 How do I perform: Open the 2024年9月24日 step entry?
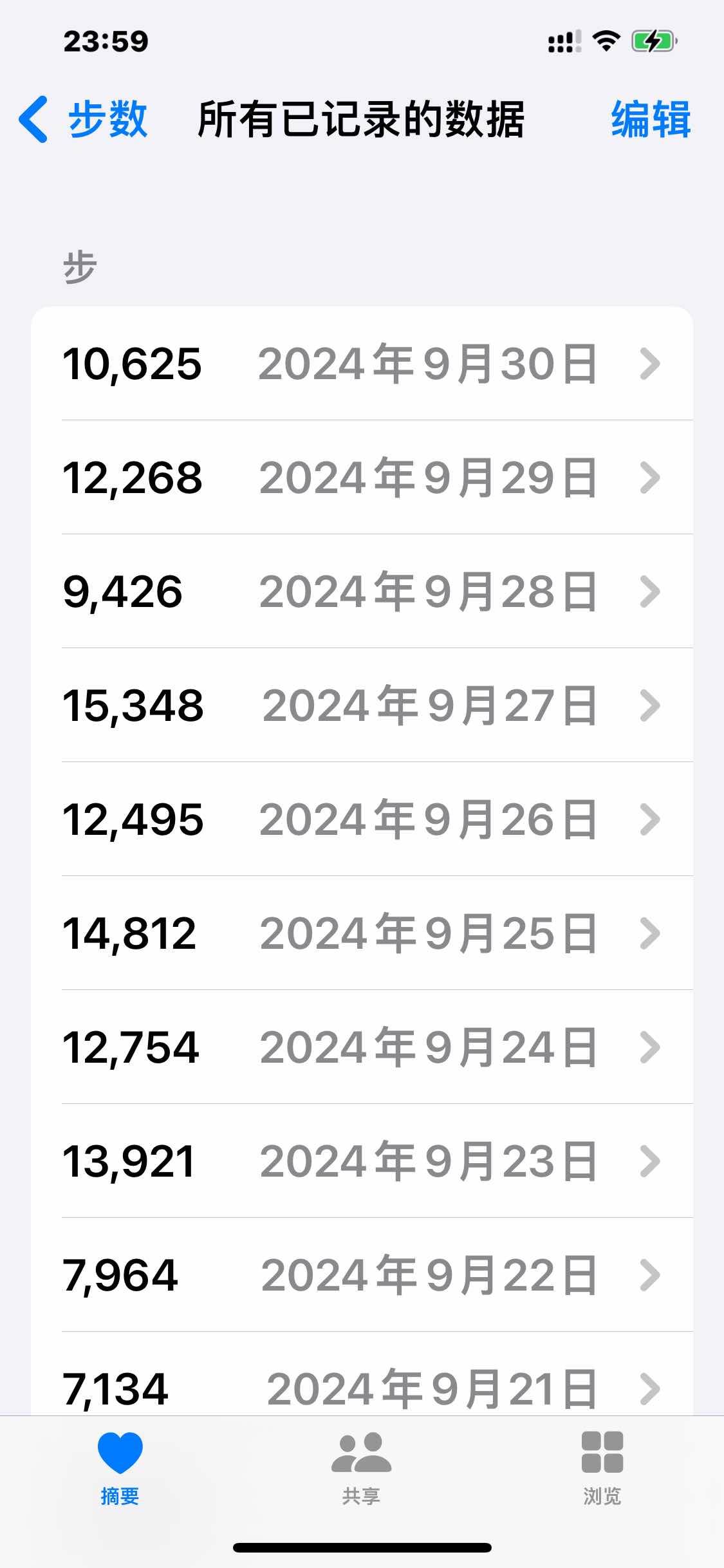[x=362, y=1047]
